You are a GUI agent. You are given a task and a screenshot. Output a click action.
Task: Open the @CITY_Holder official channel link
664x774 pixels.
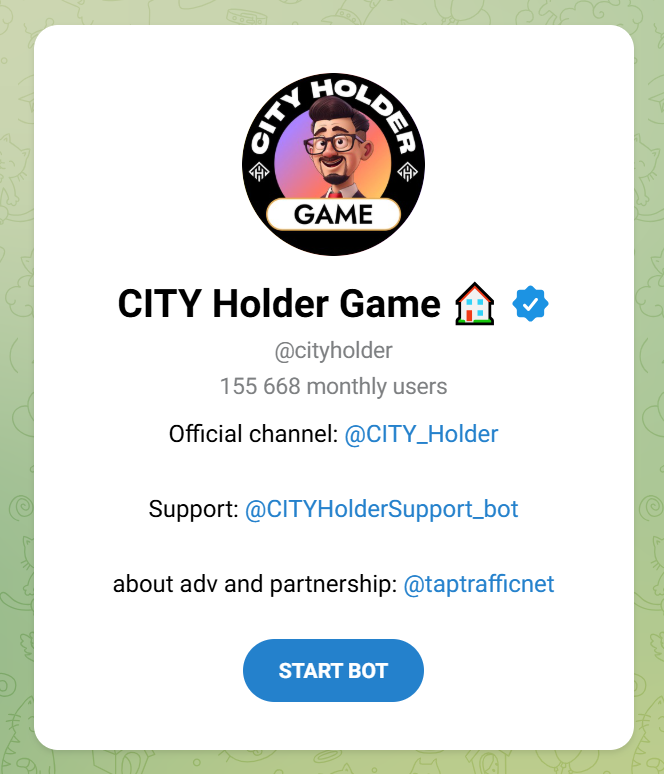[x=421, y=434]
